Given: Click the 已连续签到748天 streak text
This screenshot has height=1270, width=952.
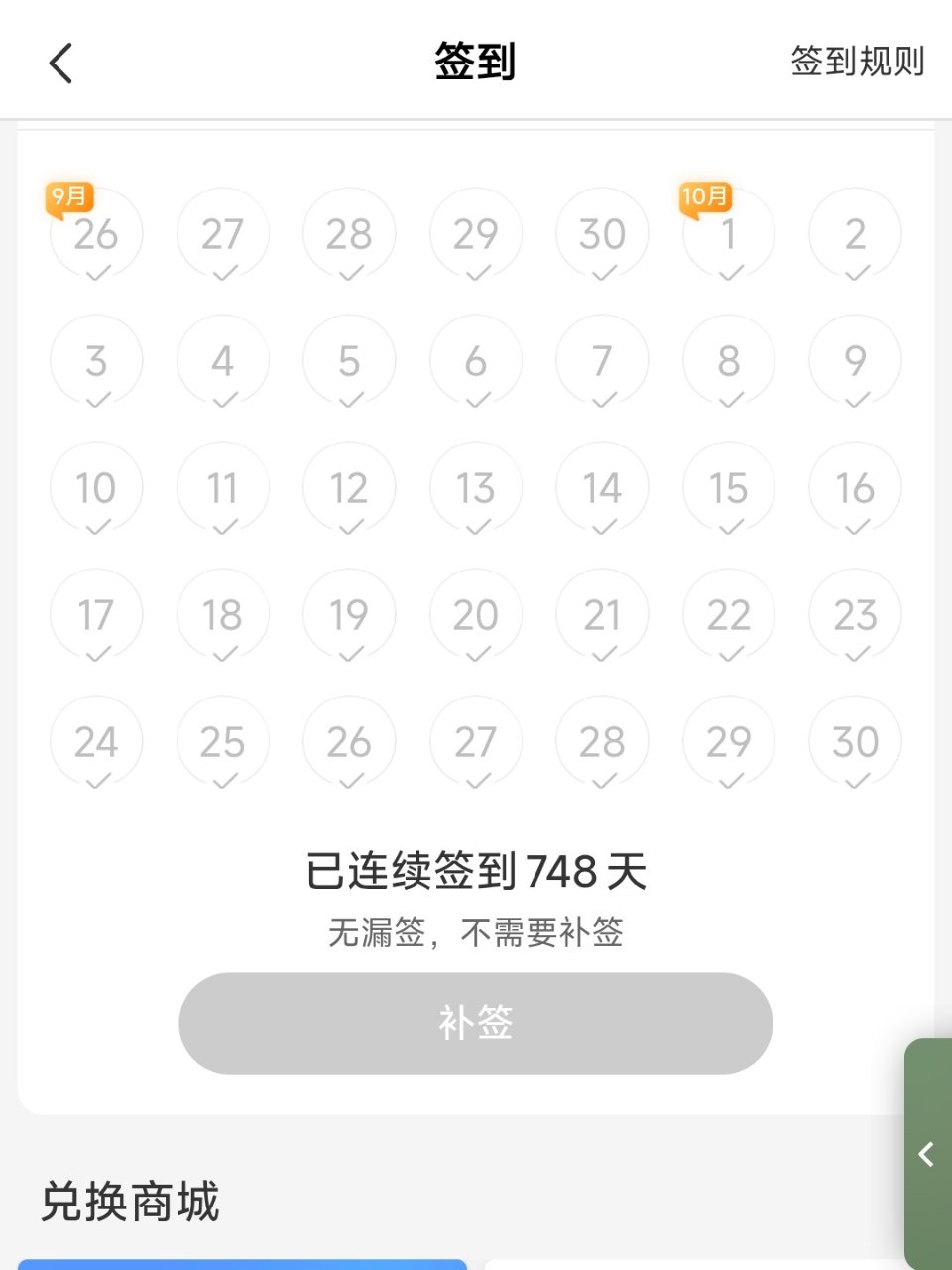Looking at the screenshot, I should [475, 871].
